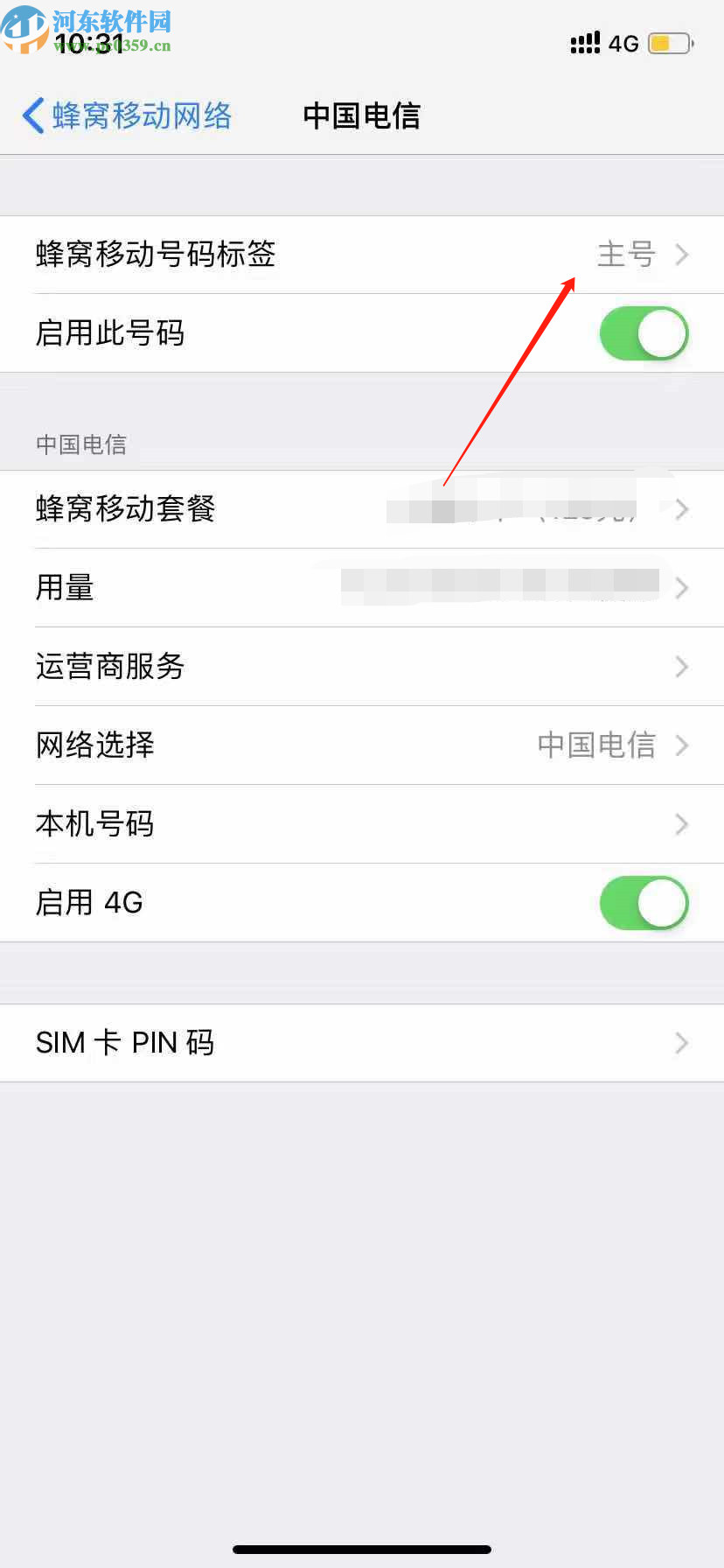The width and height of the screenshot is (724, 1568).
Task: Open SIM 卡 PIN 码 settings
Action: click(362, 1043)
